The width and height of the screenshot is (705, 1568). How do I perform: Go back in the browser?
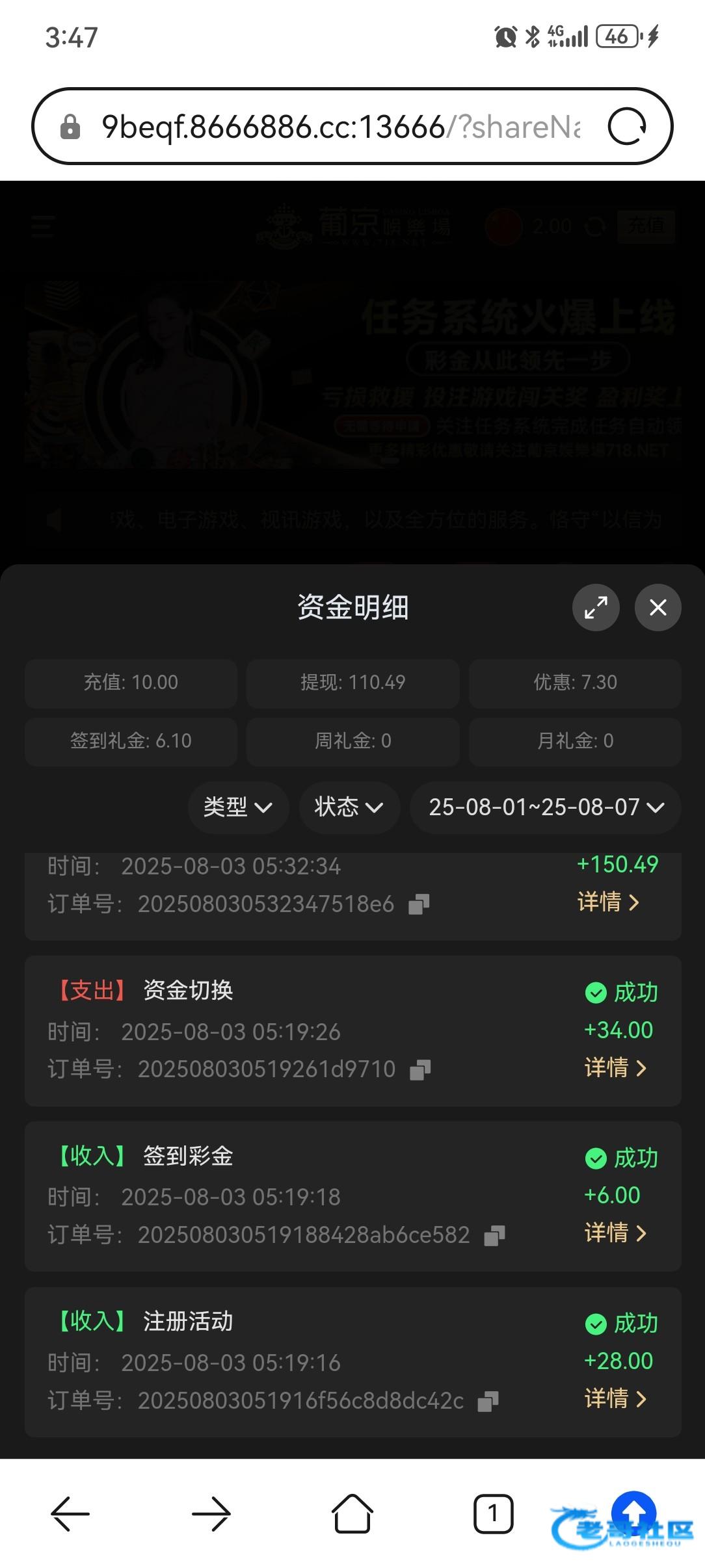70,1514
